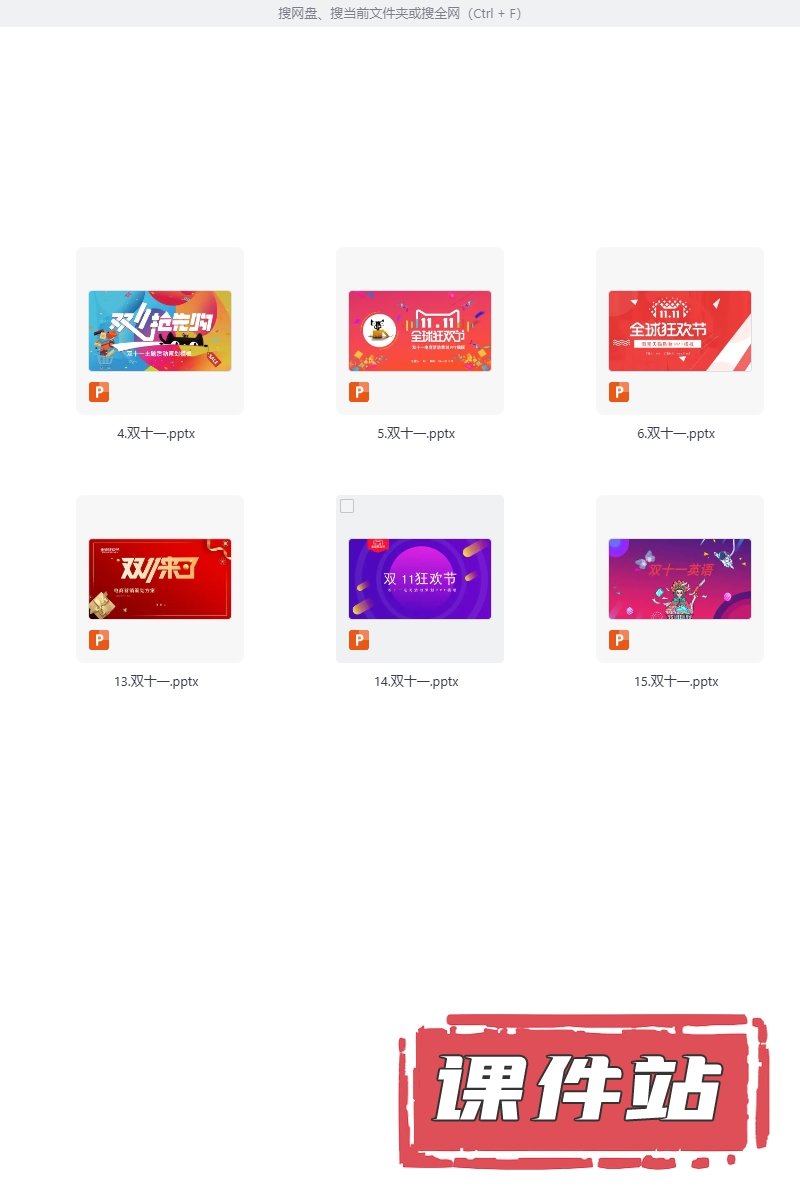Open the 5.双十一.pptx file
Viewport: 800px width, 1200px height.
(420, 331)
